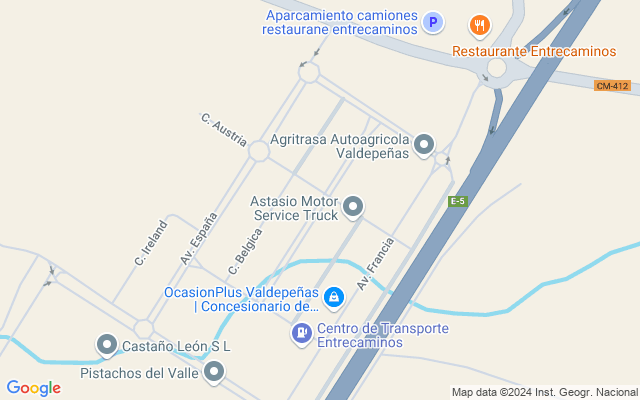Open the Pistachos del Valle marker
The image size is (640, 400).
(214, 372)
